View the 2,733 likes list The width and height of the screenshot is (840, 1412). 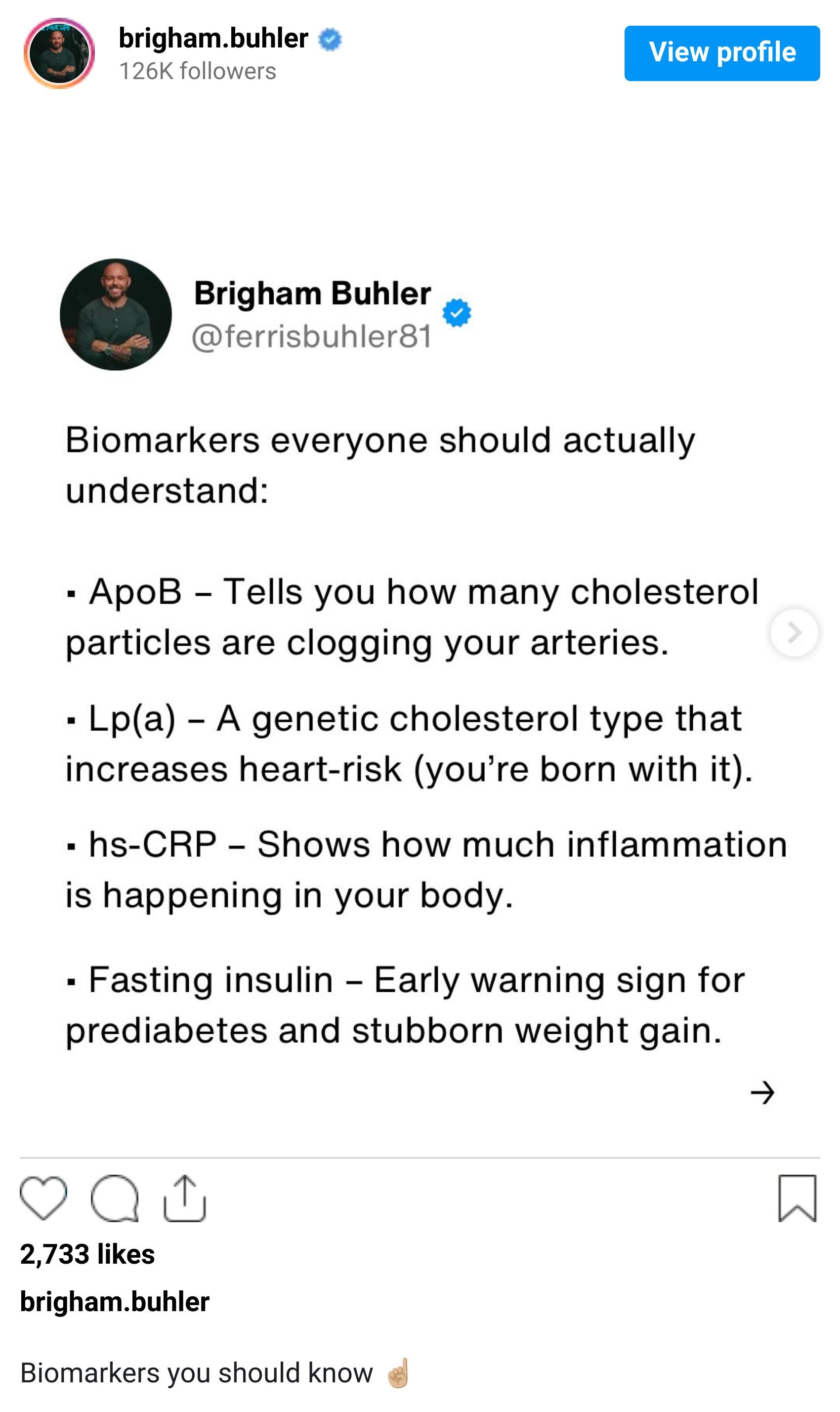pos(87,1254)
